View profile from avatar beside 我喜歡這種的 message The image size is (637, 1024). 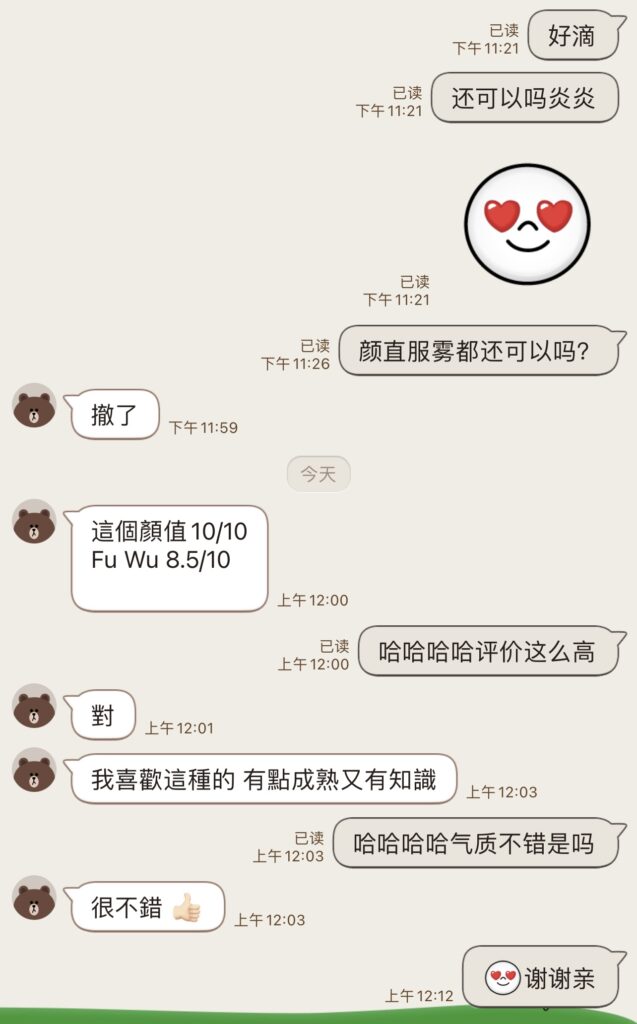point(34,769)
